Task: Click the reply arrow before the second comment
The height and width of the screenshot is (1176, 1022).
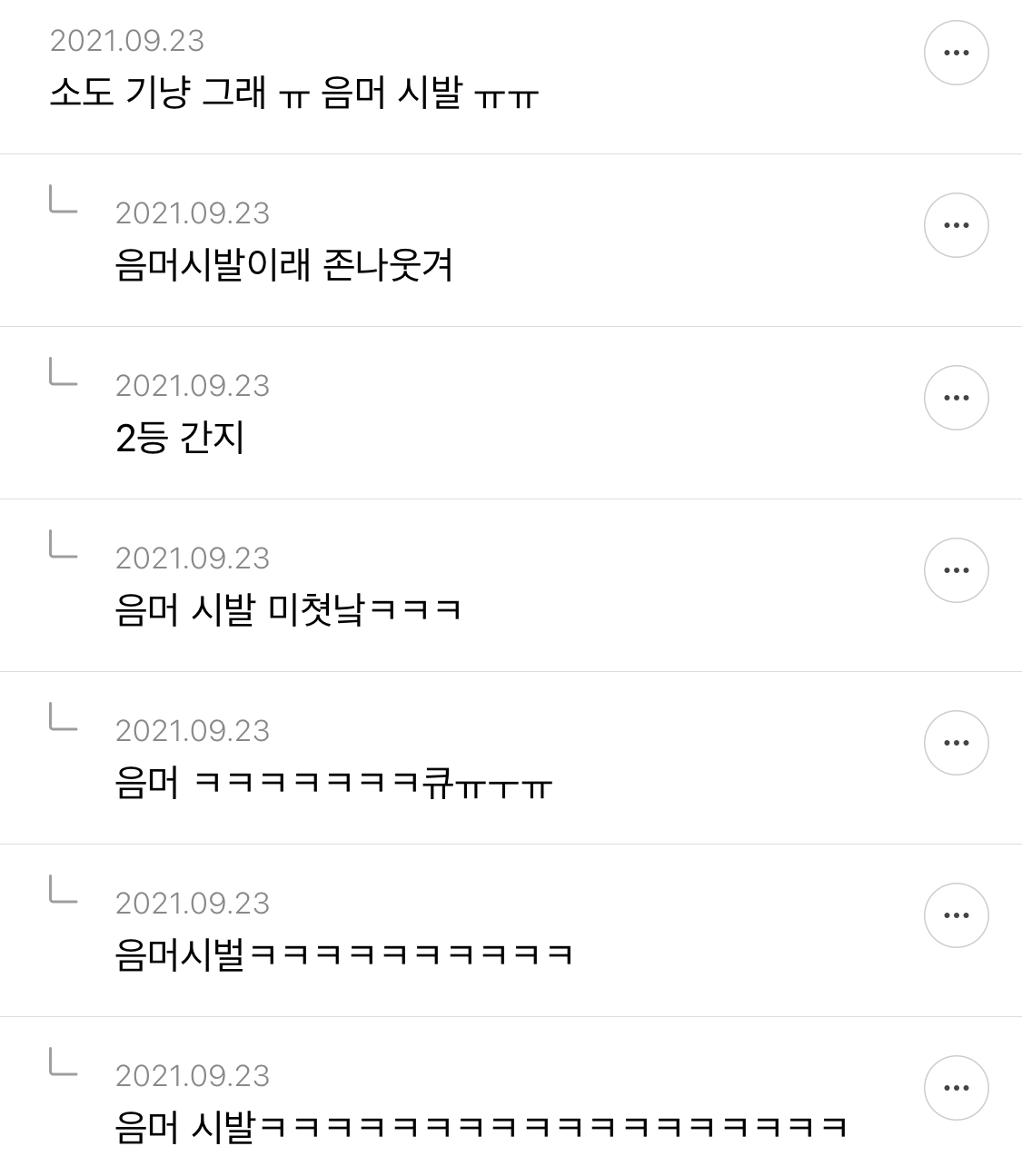Action: (60, 206)
